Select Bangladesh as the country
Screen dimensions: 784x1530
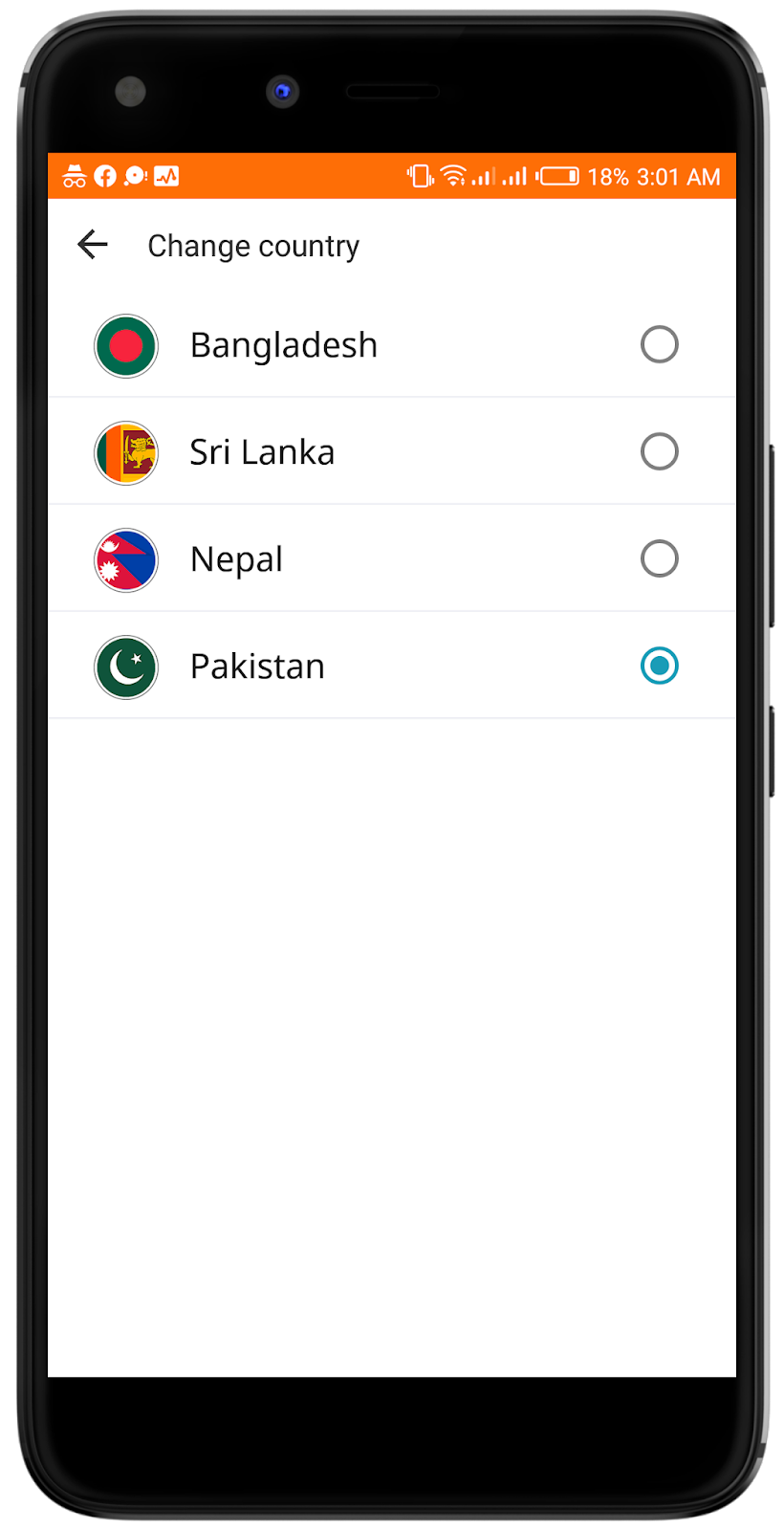(392, 345)
